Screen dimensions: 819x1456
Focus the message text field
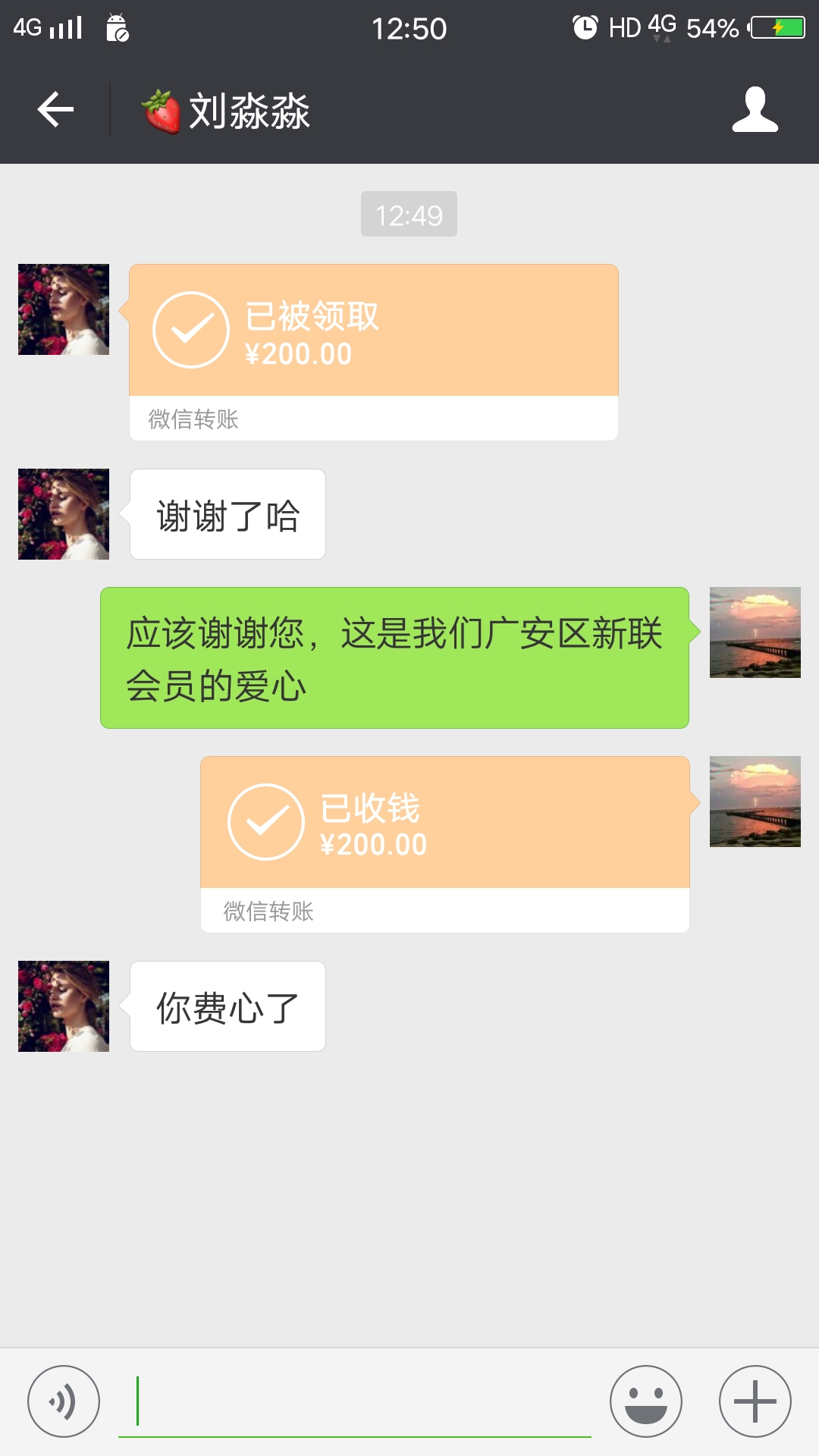click(355, 1401)
